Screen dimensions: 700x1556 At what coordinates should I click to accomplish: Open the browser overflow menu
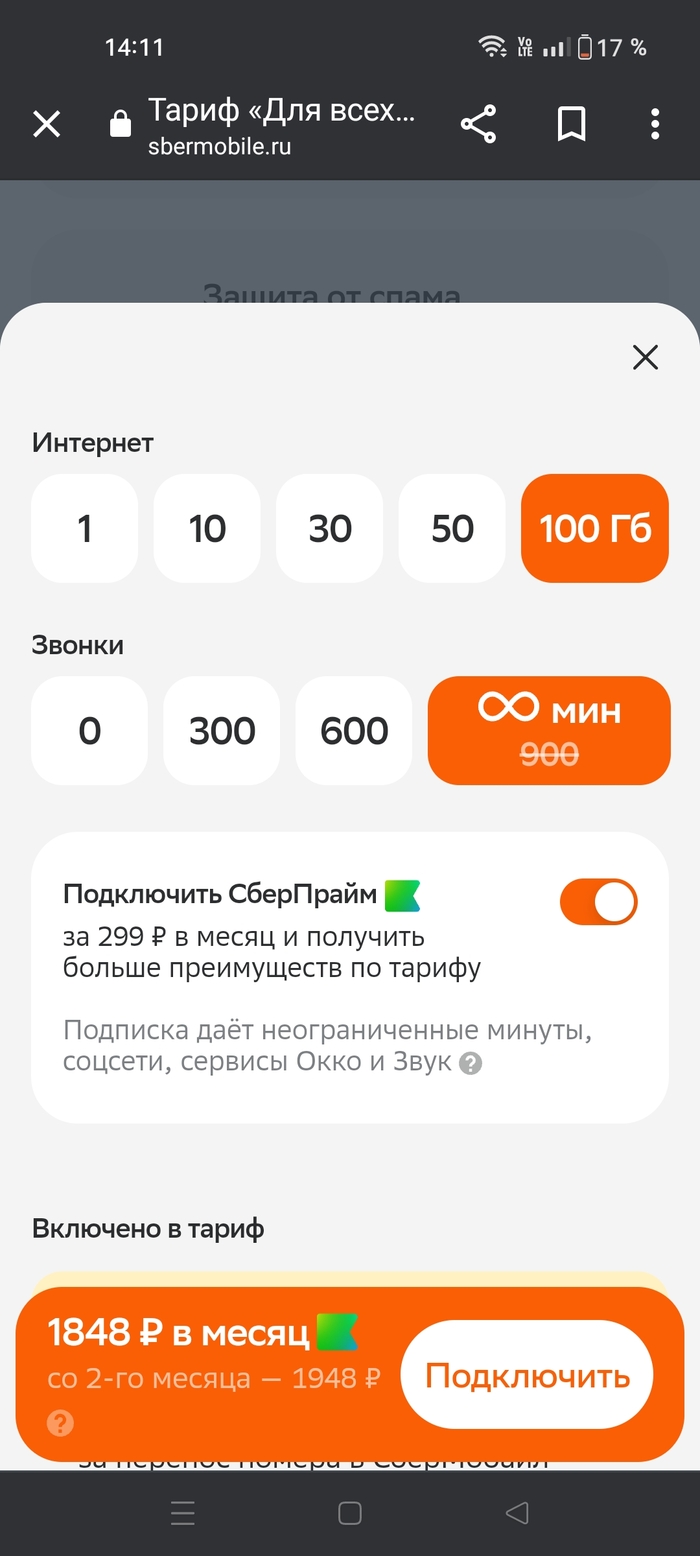(655, 124)
